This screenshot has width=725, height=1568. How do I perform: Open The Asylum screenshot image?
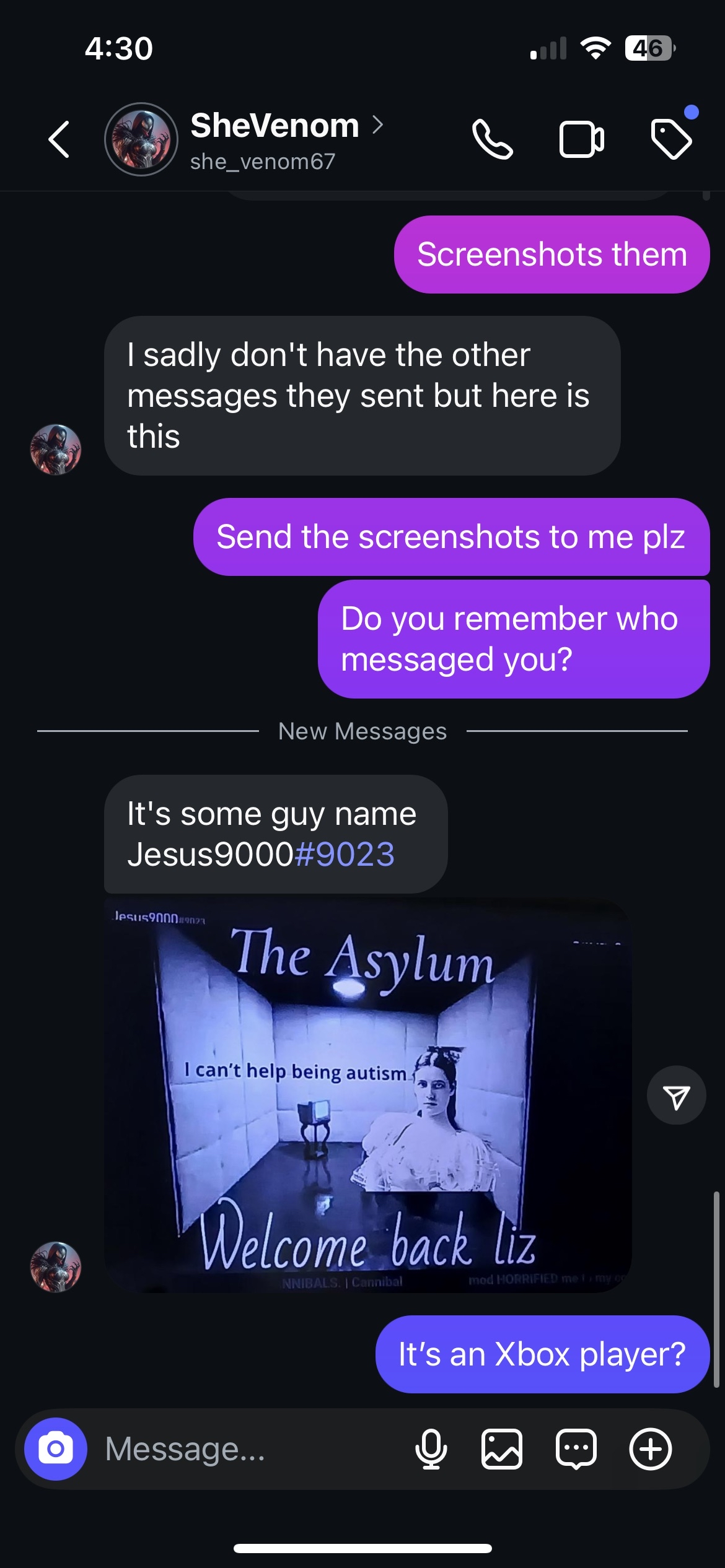coord(367,1095)
